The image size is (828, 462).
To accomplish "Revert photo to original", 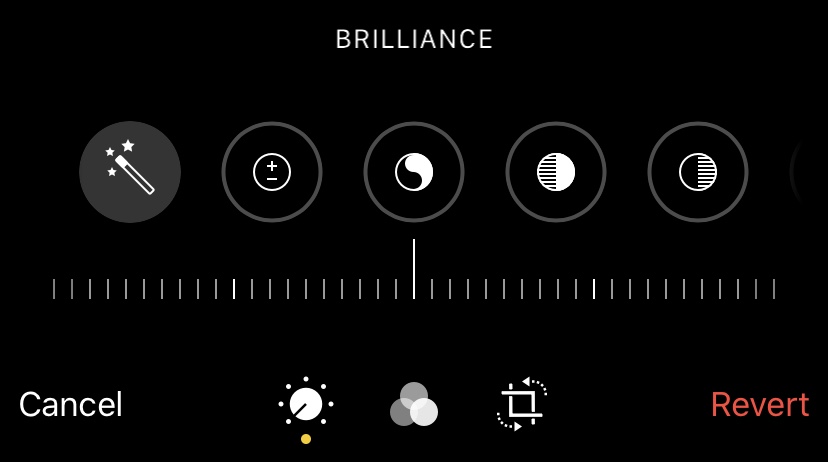I will point(760,405).
